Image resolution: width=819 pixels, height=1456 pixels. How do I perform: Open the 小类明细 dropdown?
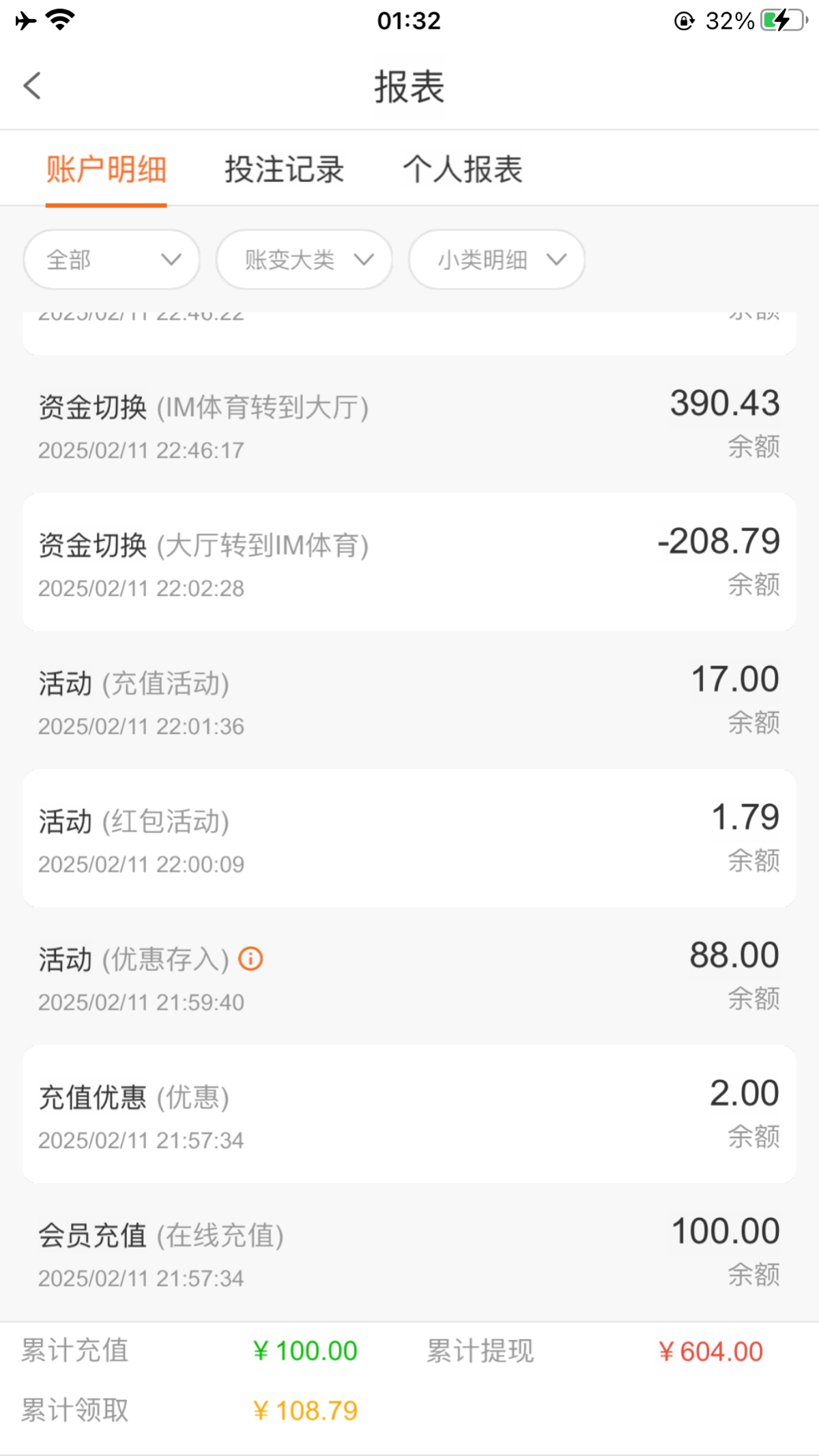coord(497,259)
